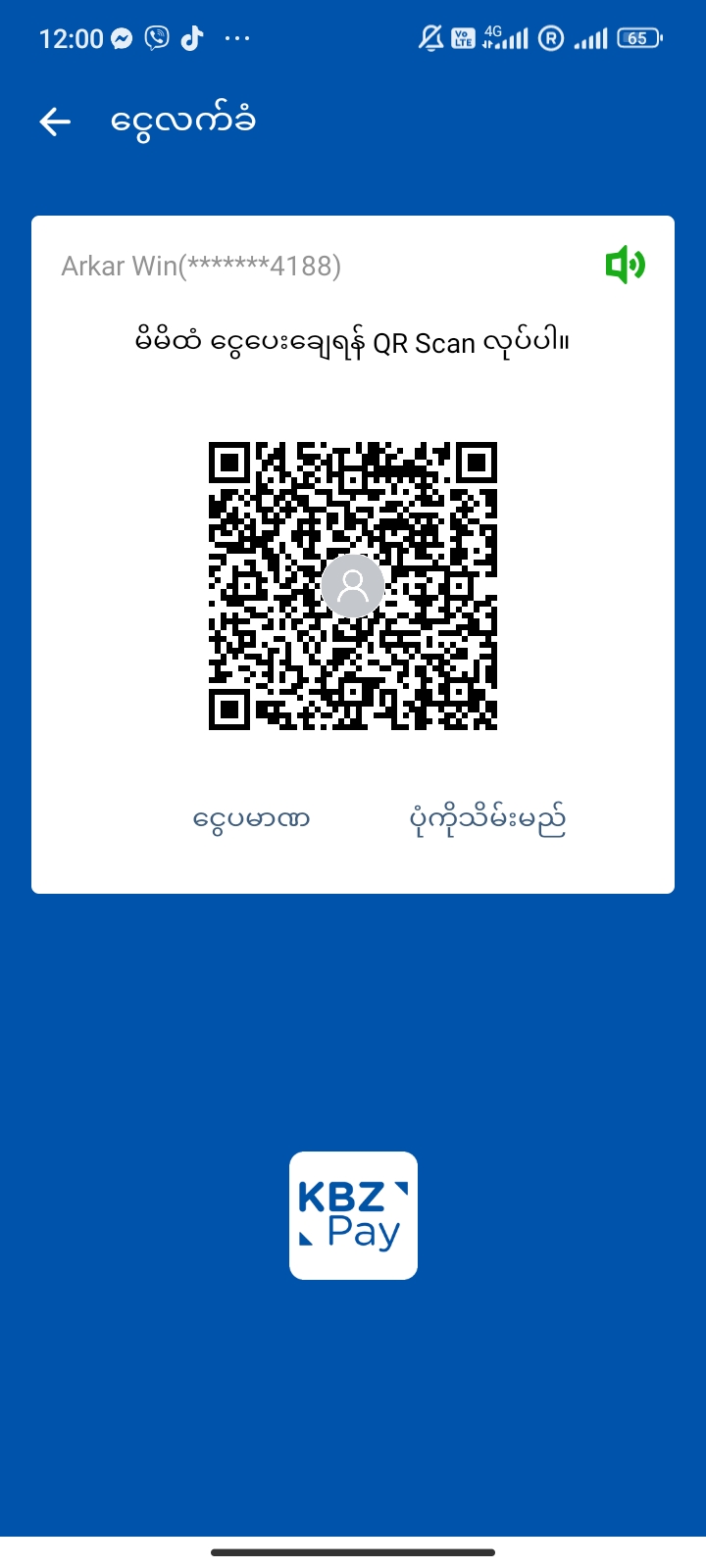The height and width of the screenshot is (1568, 706).
Task: Tap ပုံကိုသိမ်းမည် to save the image
Action: click(487, 820)
